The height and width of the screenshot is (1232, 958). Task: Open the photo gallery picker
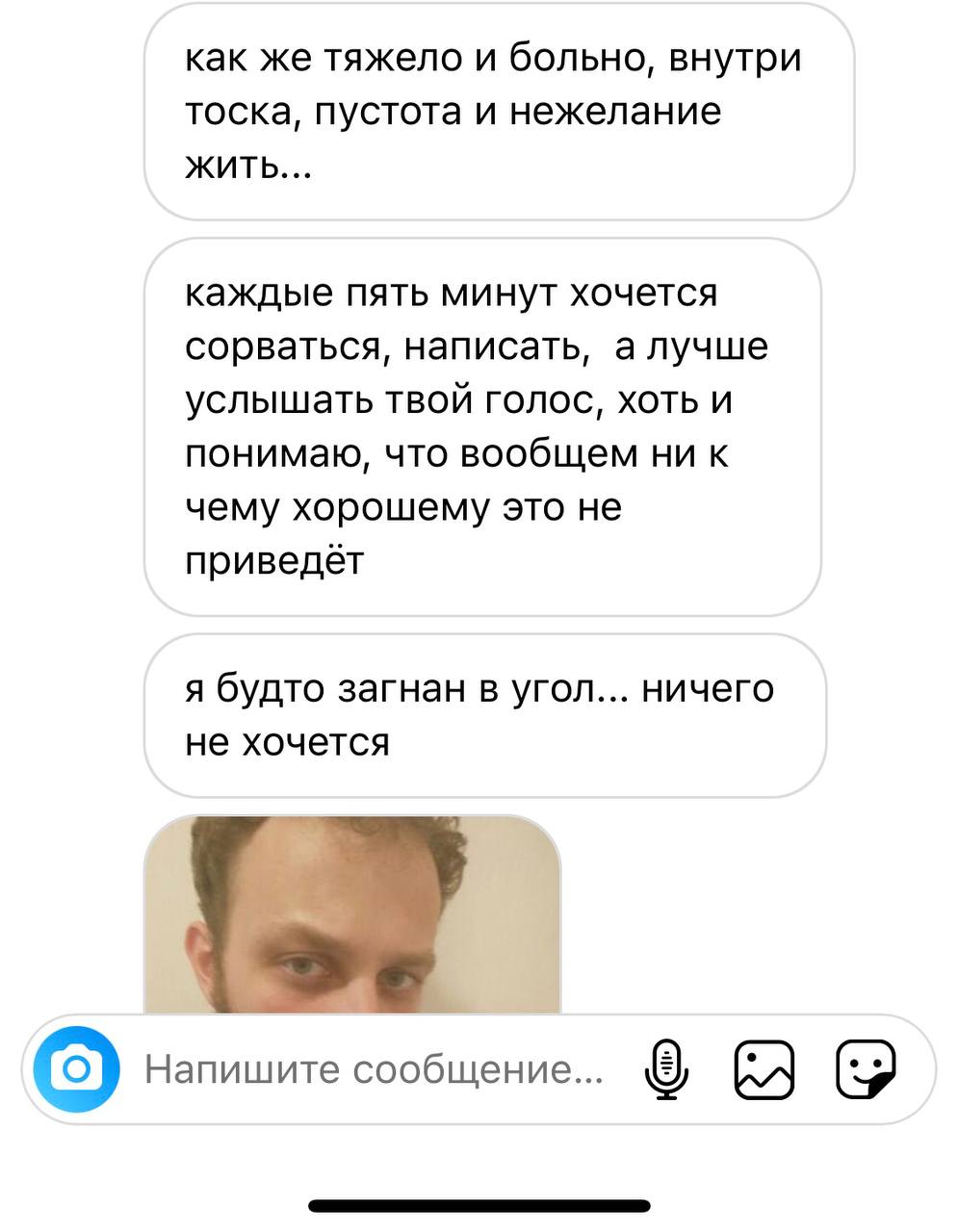[x=764, y=1069]
